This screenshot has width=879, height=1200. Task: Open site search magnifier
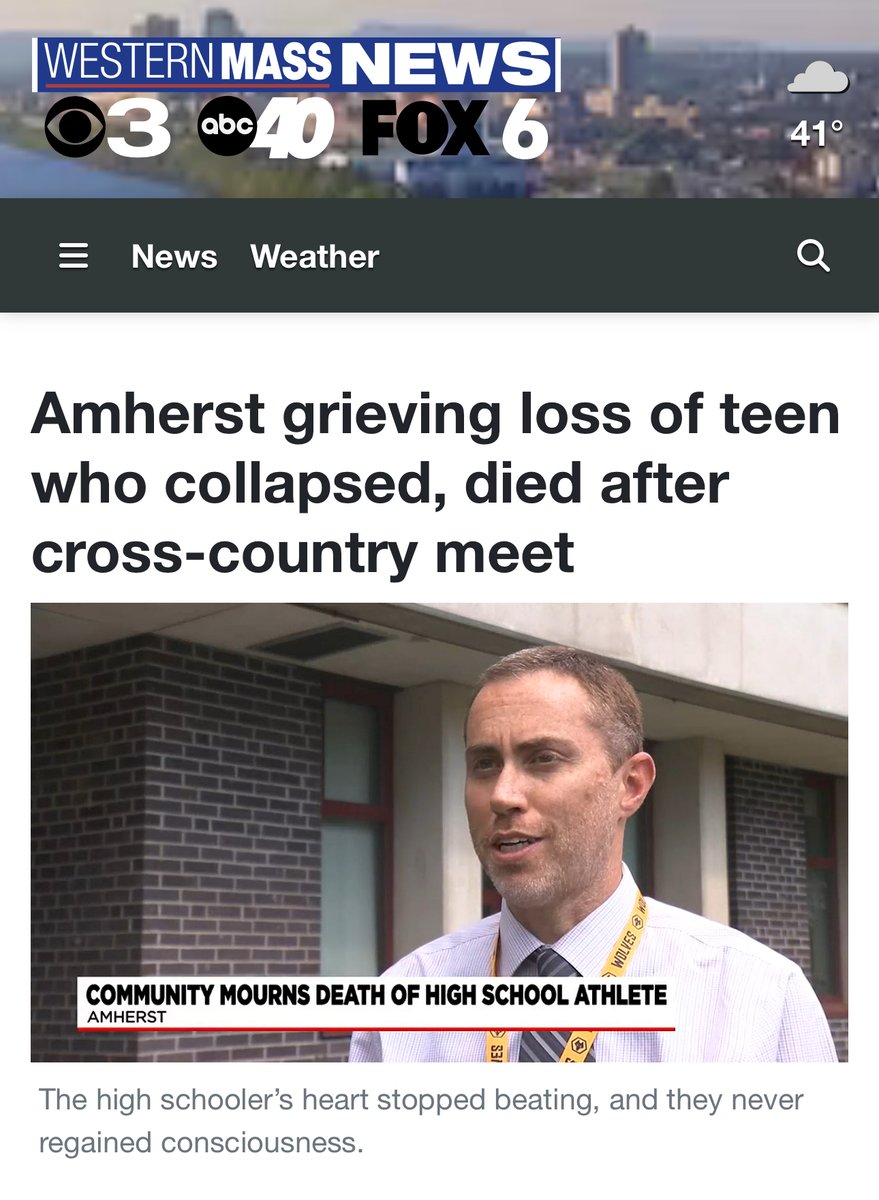pos(813,256)
